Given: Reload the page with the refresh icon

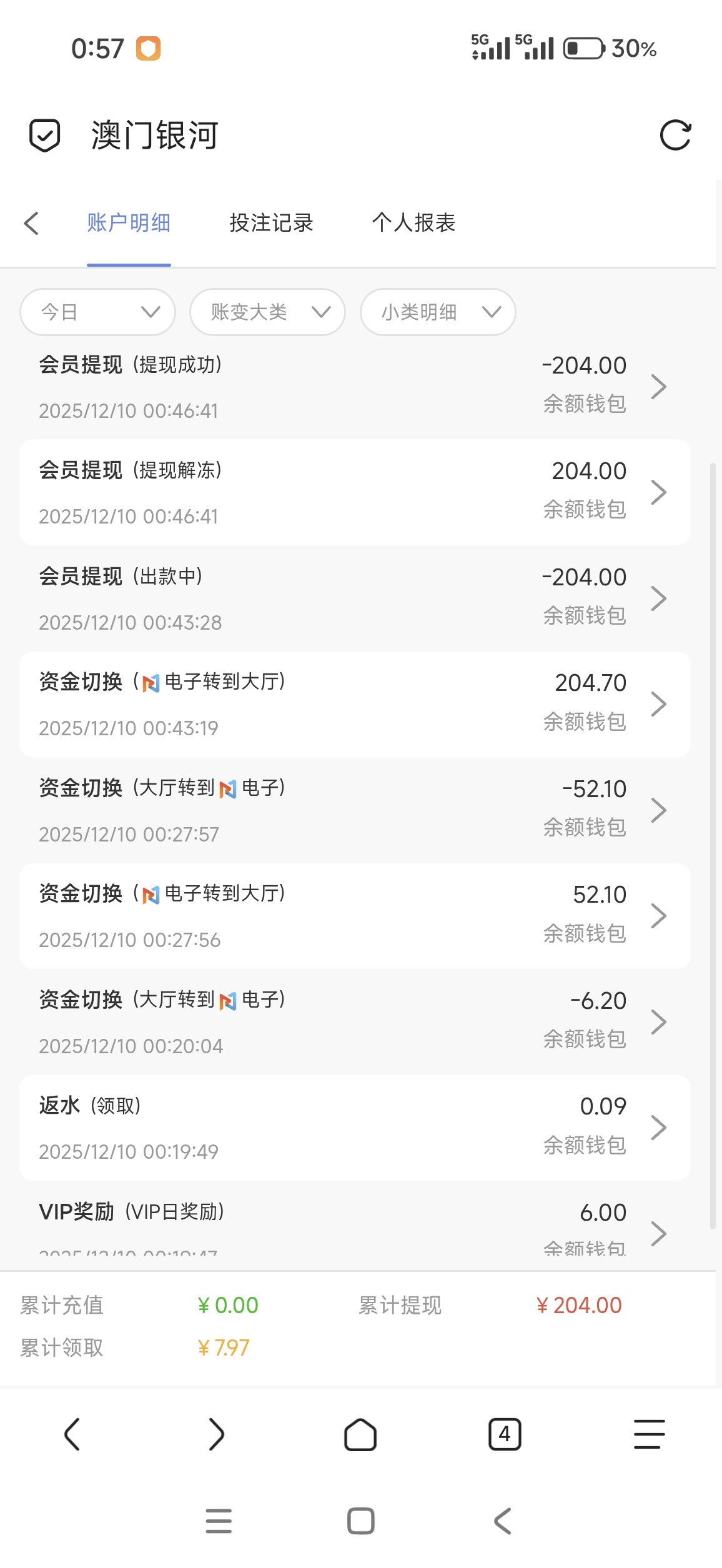Looking at the screenshot, I should click(x=675, y=135).
